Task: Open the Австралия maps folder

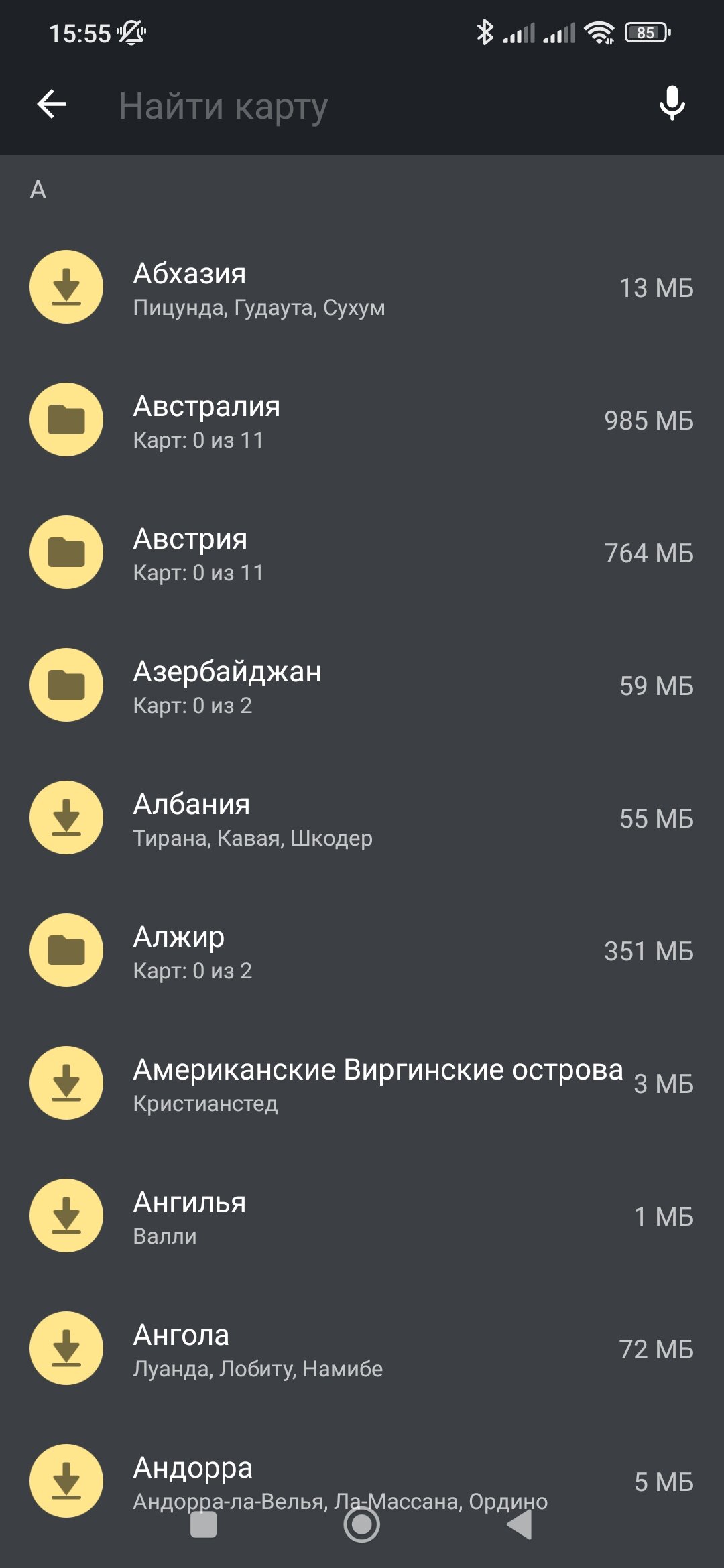Action: [66, 419]
